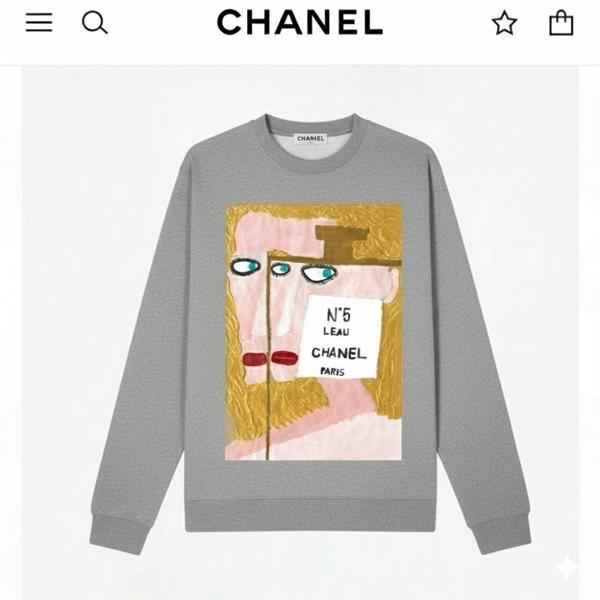Open the grey sweatshirt product image

(x=310, y=340)
